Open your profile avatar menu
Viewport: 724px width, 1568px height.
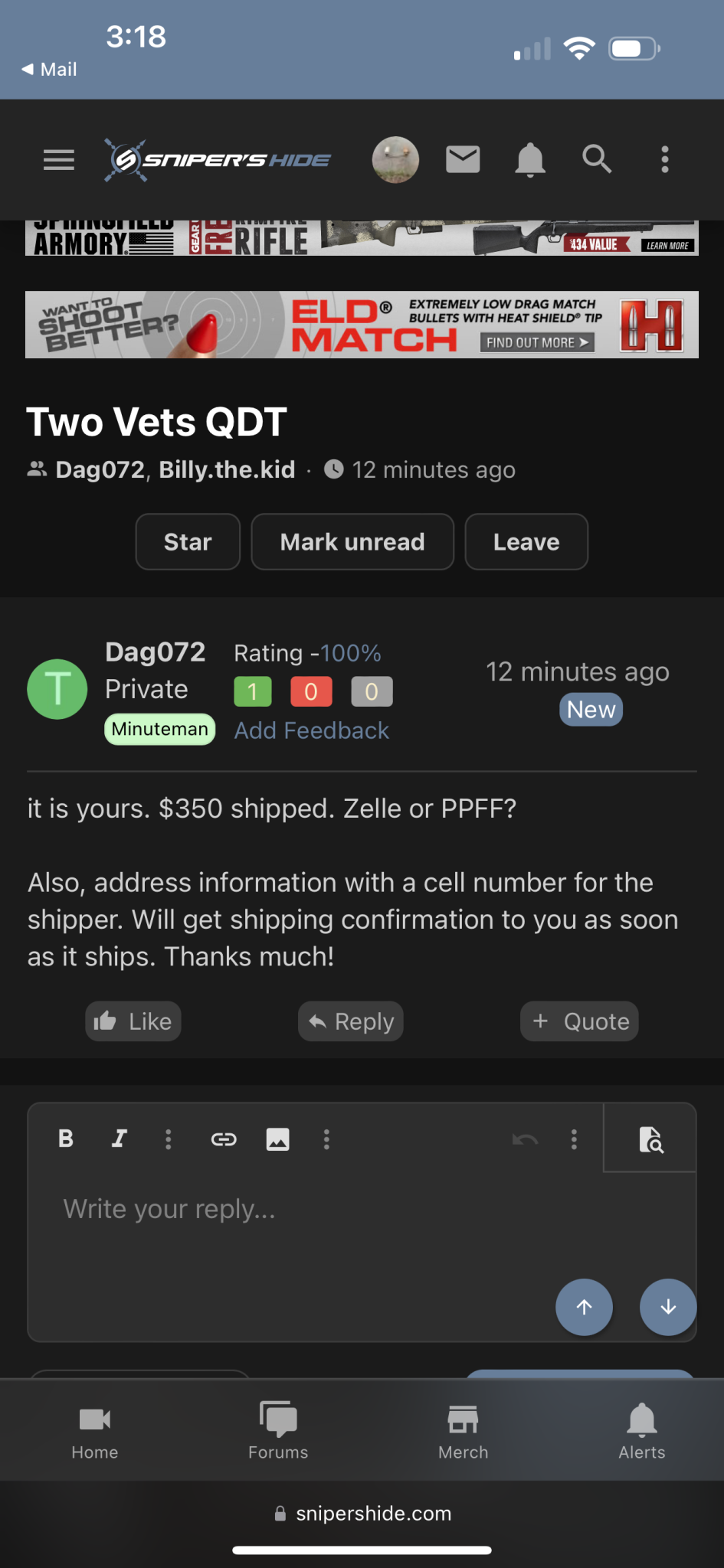point(395,160)
